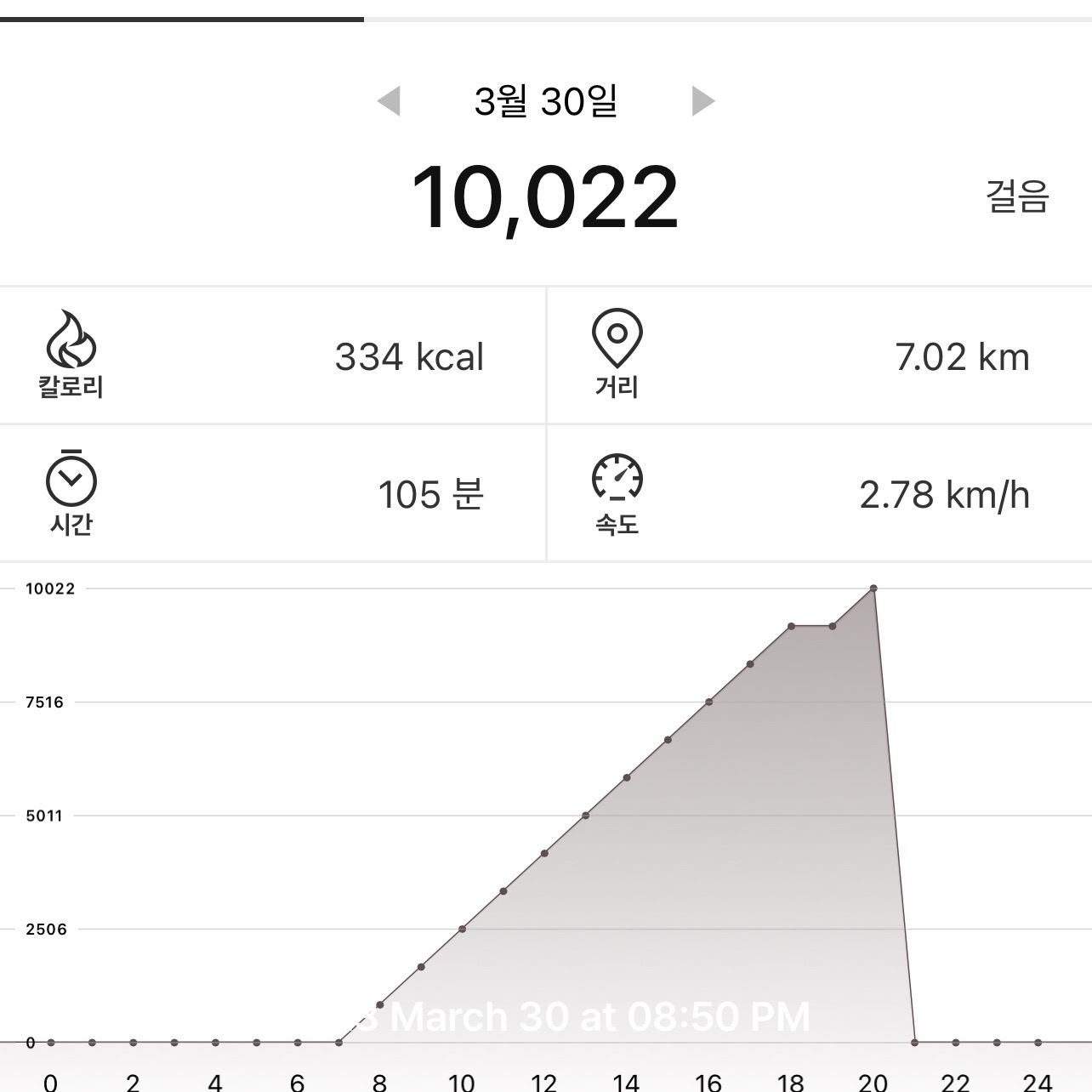Screen dimensions: 1092x1092
Task: Go to the next day arrow
Action: (702, 101)
